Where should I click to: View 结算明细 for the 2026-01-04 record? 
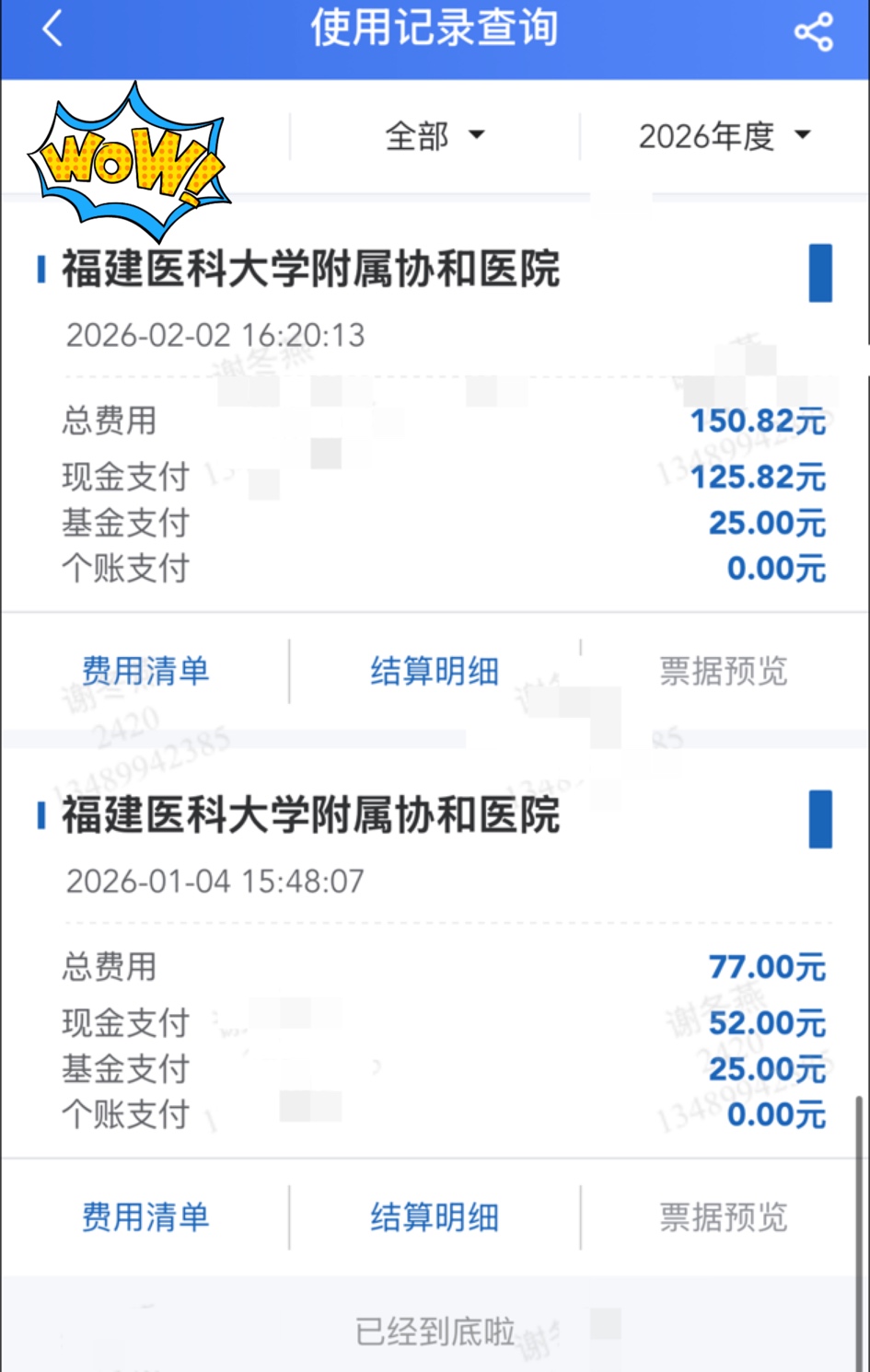click(x=435, y=1216)
